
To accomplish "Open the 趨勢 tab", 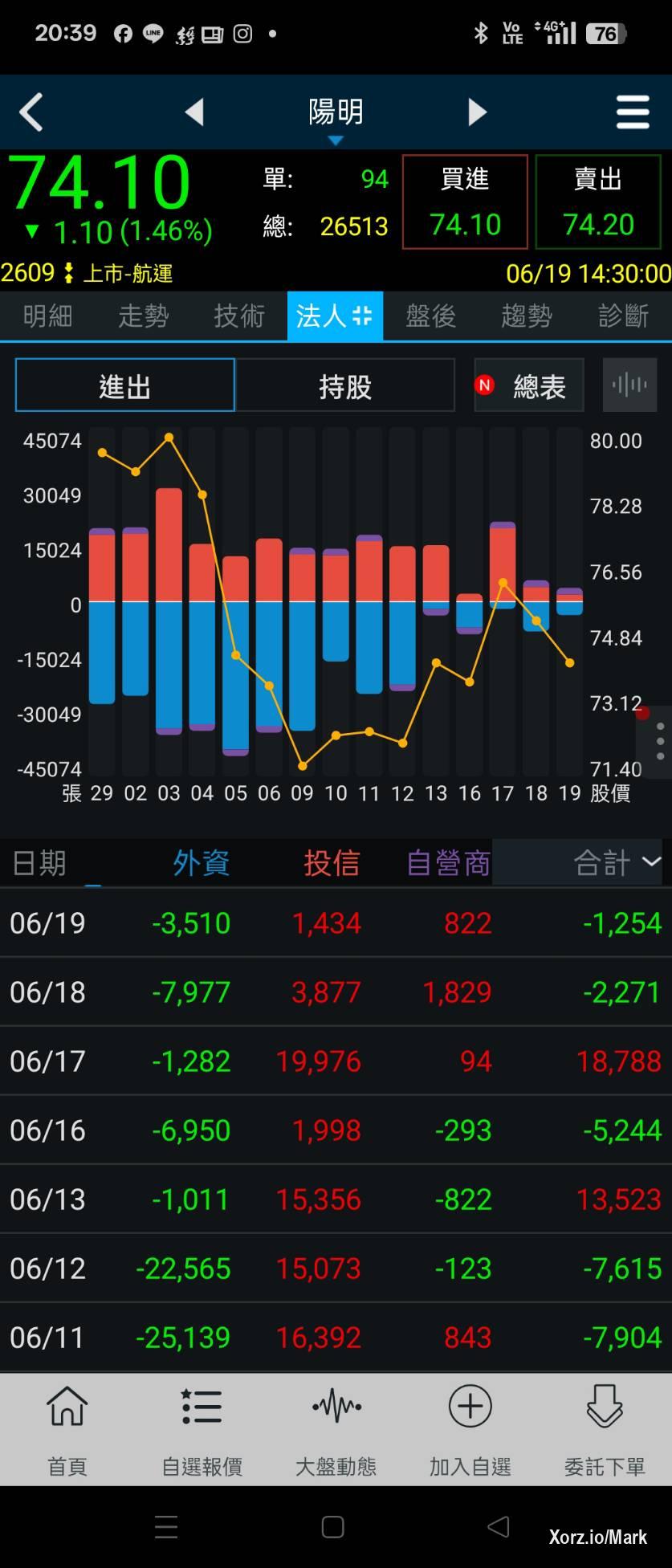I will (x=526, y=316).
